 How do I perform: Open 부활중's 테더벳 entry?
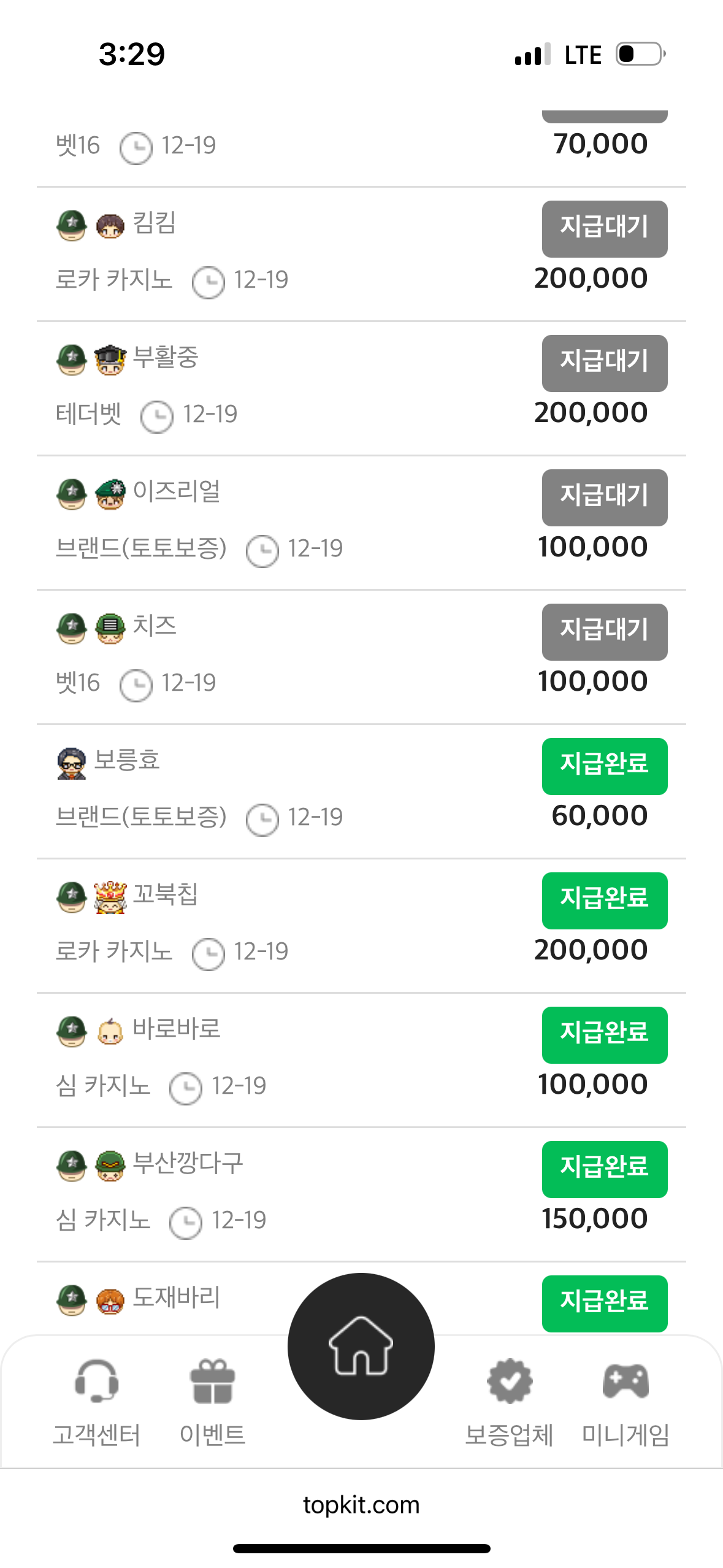[x=361, y=388]
